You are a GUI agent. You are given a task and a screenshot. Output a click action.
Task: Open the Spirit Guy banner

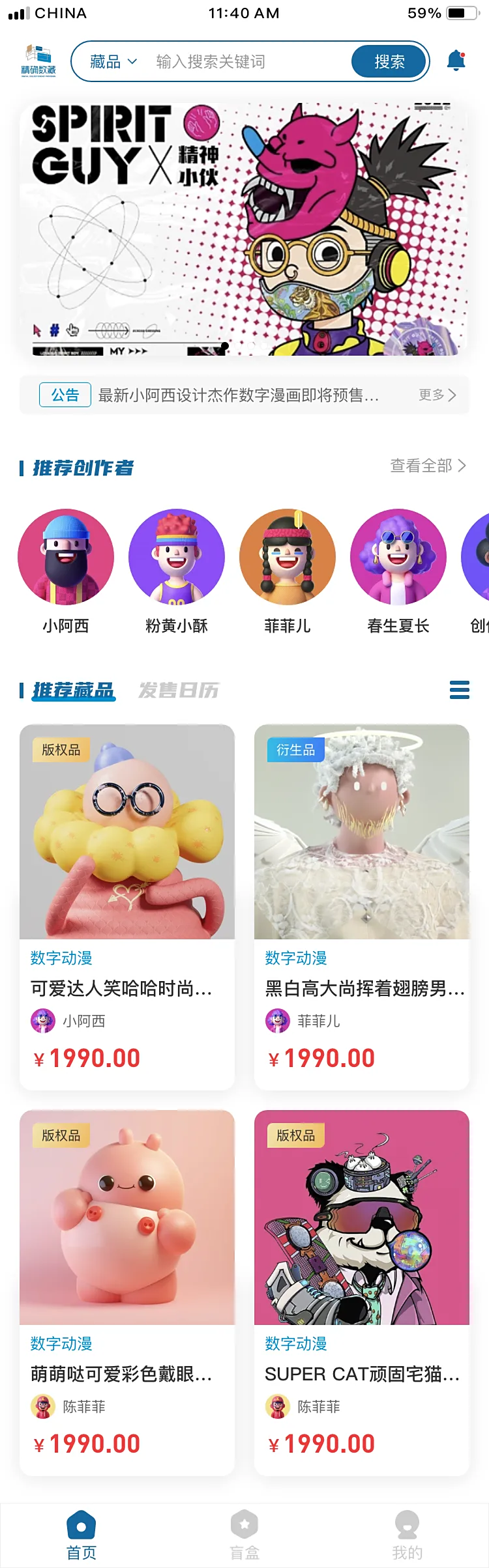pos(244,229)
